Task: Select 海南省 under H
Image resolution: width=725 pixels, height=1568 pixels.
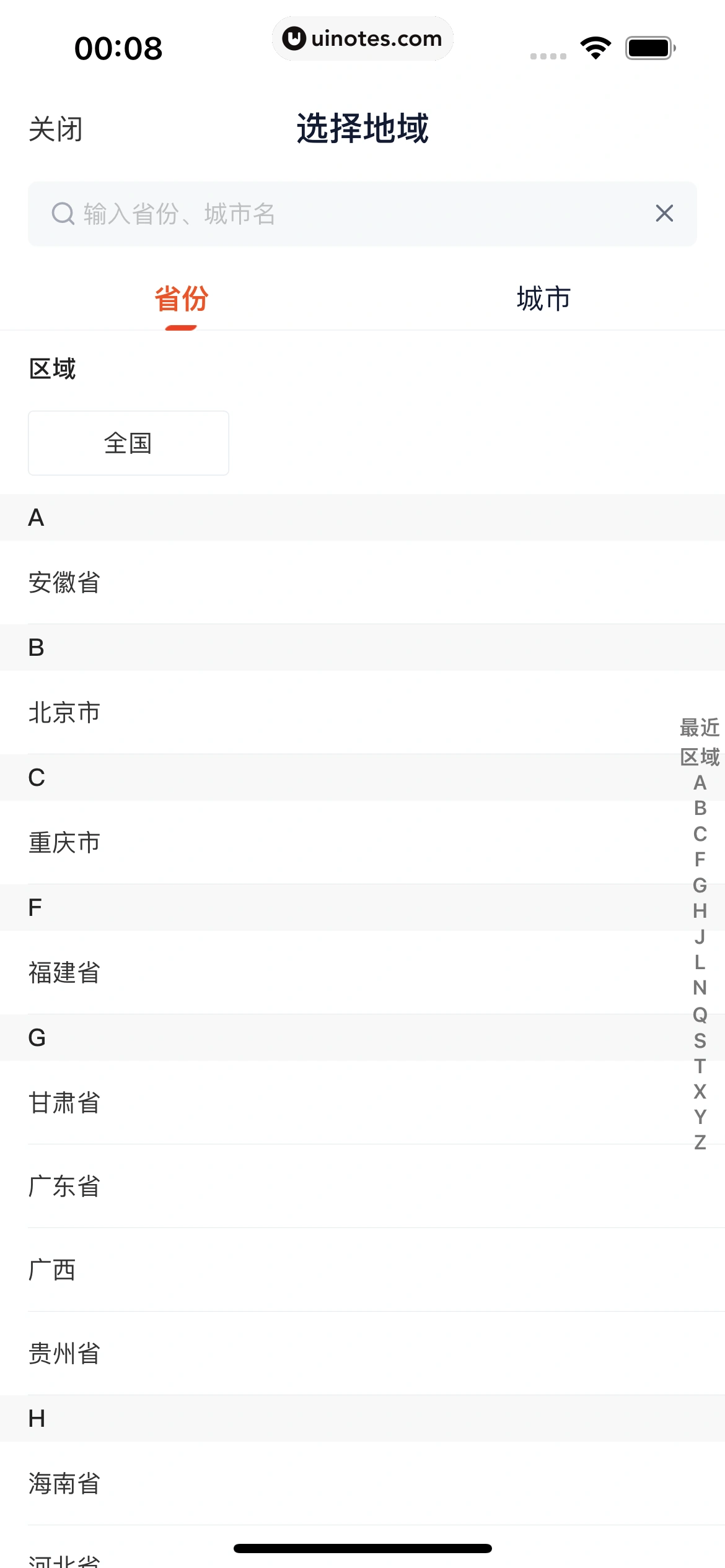Action: point(362,1483)
